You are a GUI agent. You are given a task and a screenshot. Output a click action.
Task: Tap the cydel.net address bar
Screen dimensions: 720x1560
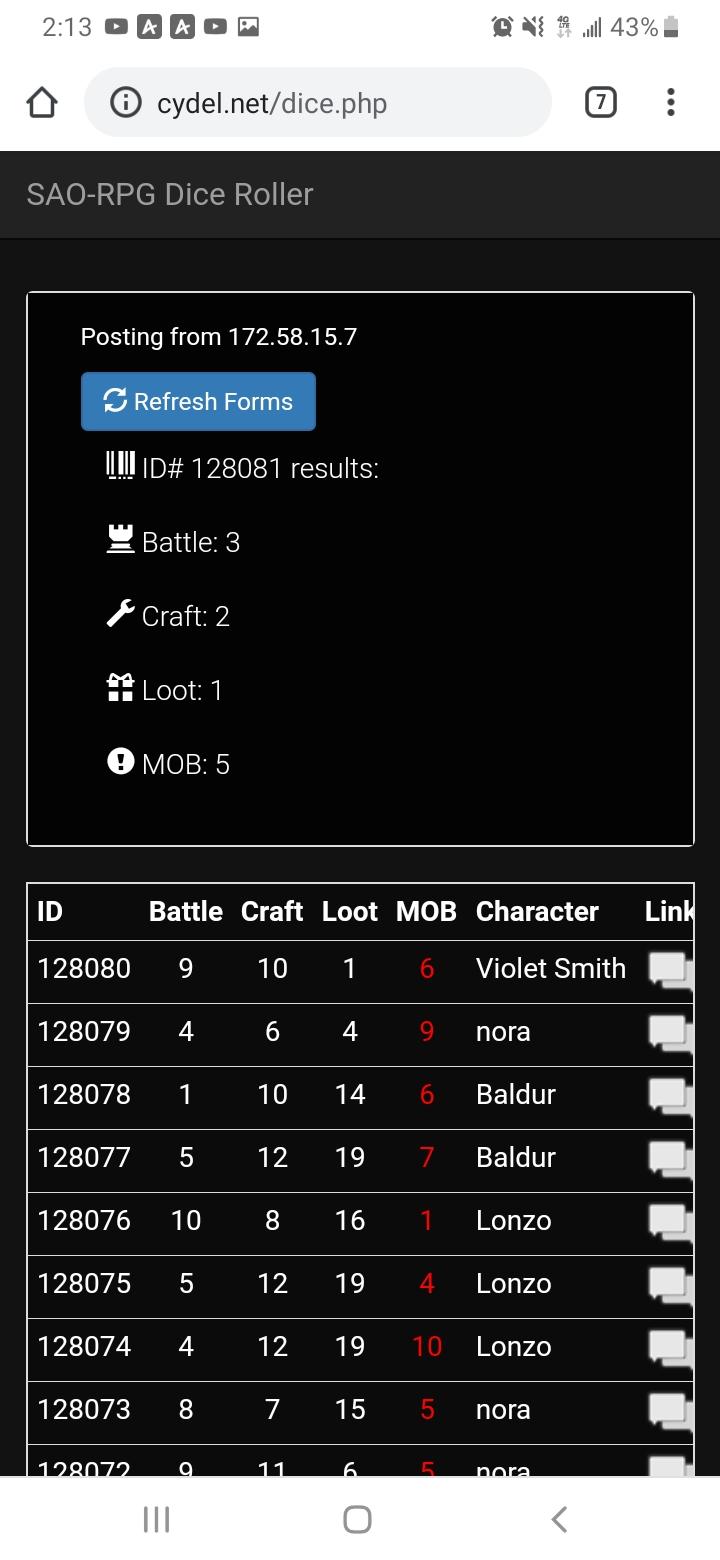[x=318, y=102]
